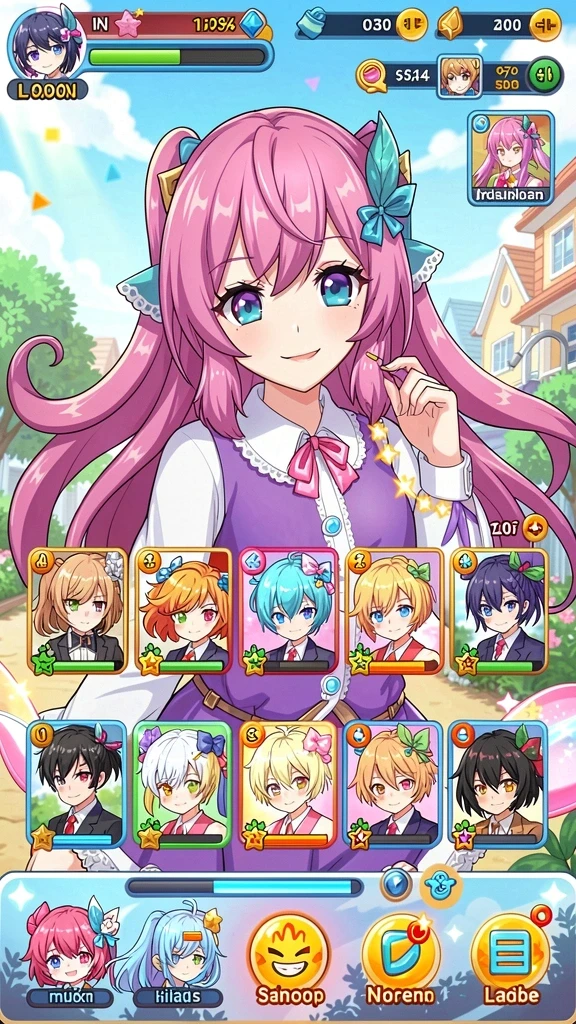Select the teal-haired character card with pink bow
The height and width of the screenshot is (1024, 576).
point(288,610)
